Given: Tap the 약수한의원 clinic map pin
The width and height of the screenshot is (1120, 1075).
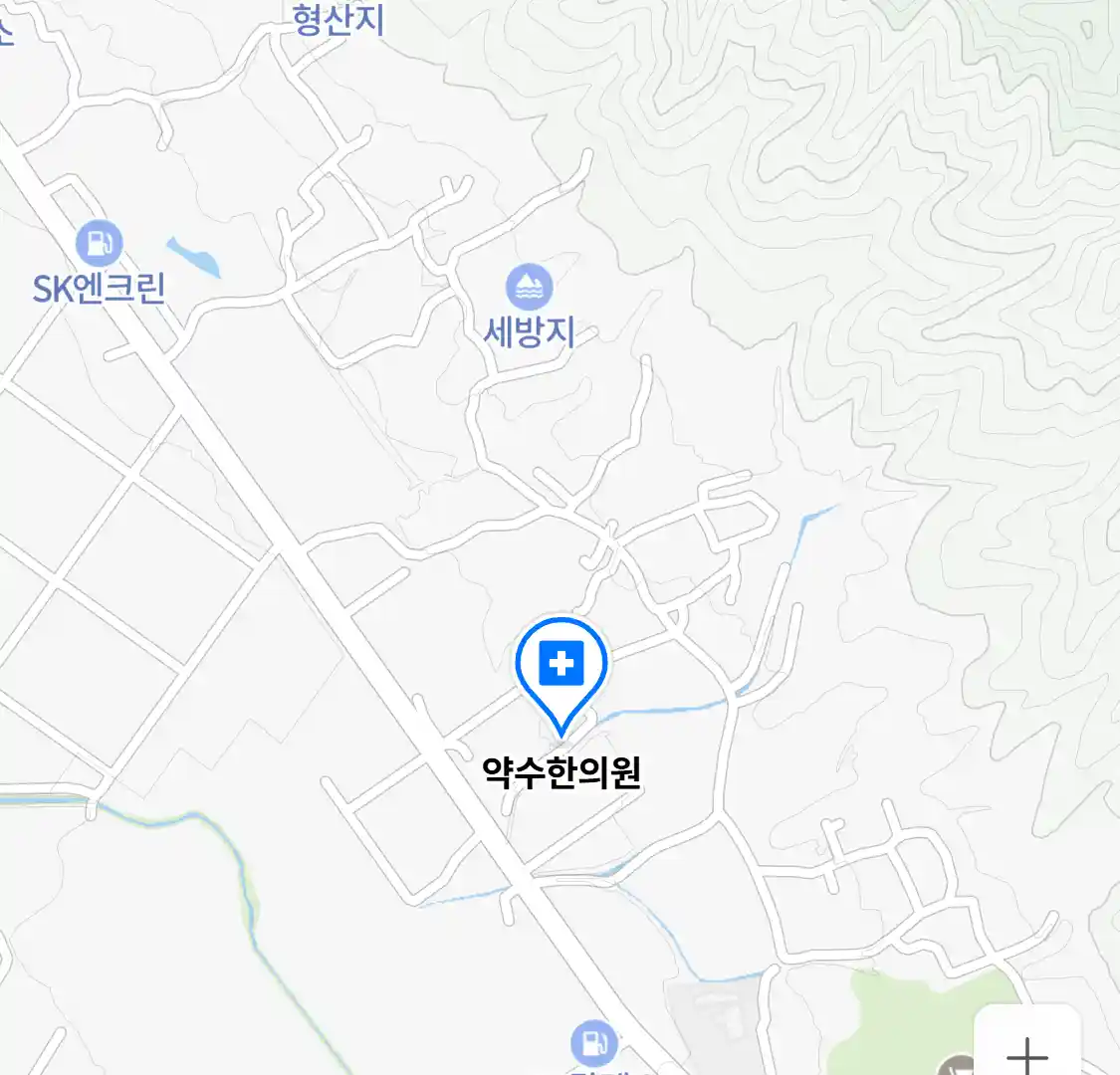Looking at the screenshot, I should (x=561, y=665).
